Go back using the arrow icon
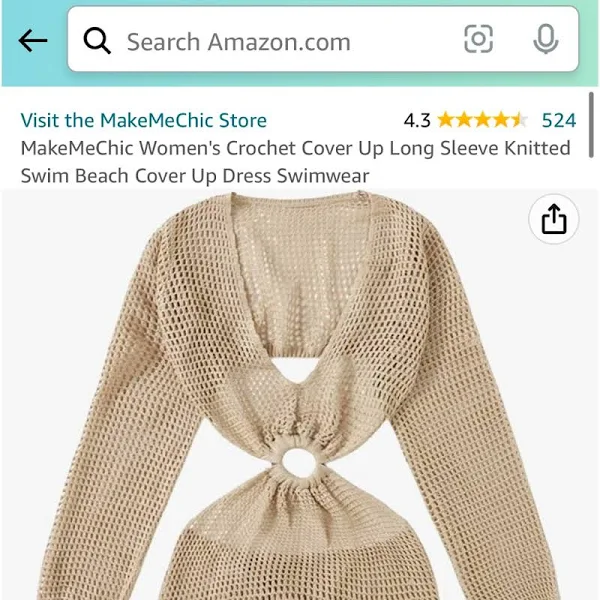 (x=33, y=41)
